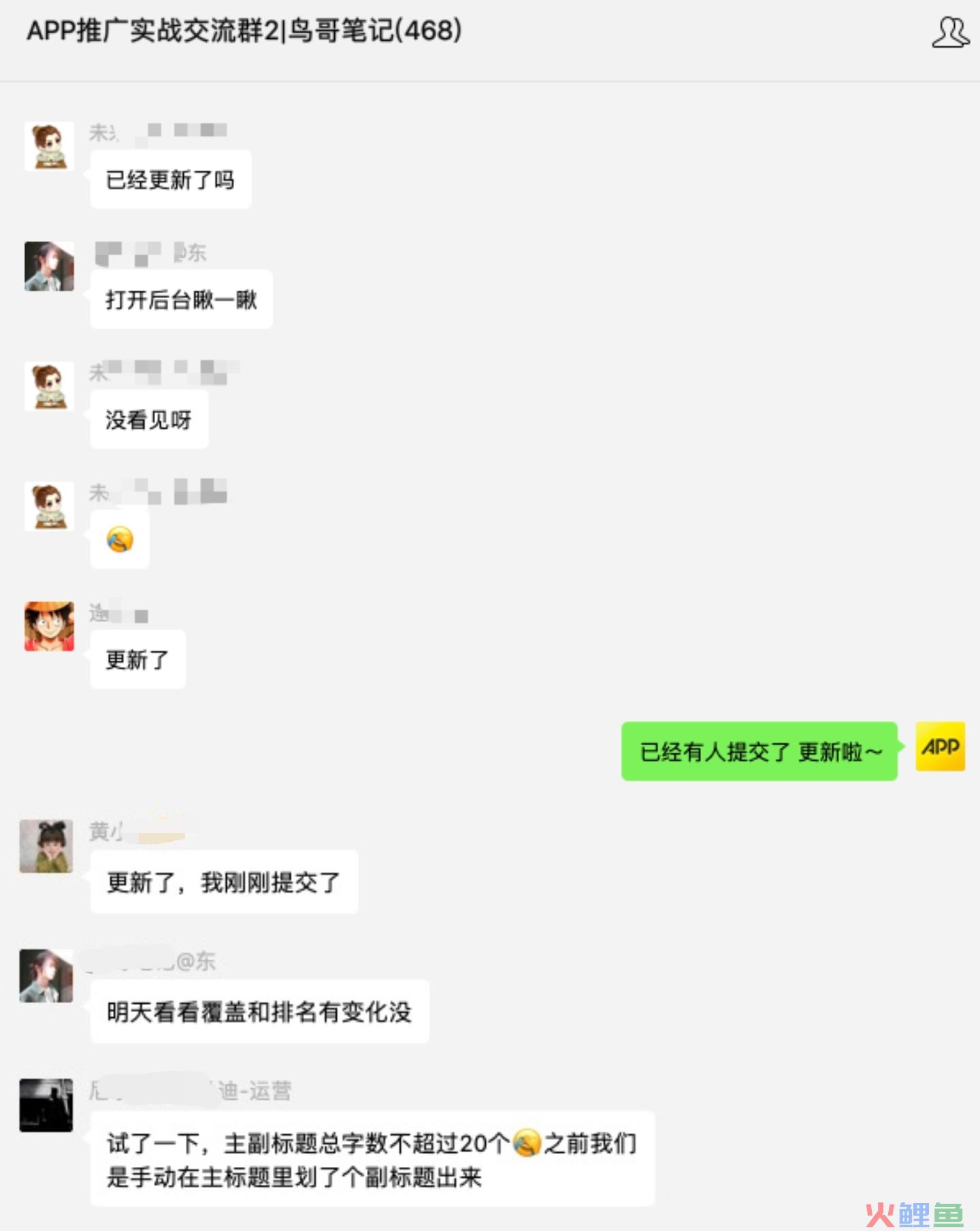Open avatar beside 更新了，我刚刚提交了
Image resolution: width=980 pixels, height=1231 pixels.
click(x=46, y=846)
